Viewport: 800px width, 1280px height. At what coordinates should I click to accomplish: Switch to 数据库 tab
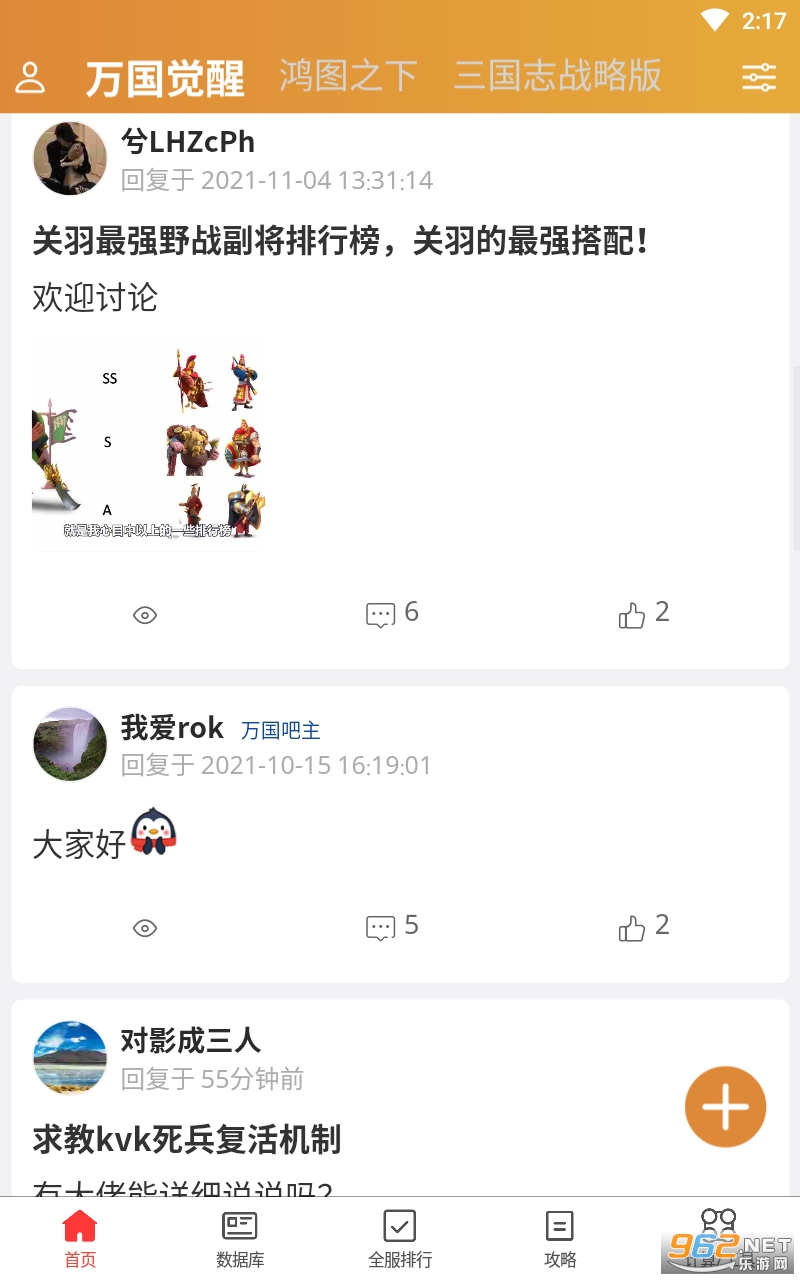coord(240,1238)
